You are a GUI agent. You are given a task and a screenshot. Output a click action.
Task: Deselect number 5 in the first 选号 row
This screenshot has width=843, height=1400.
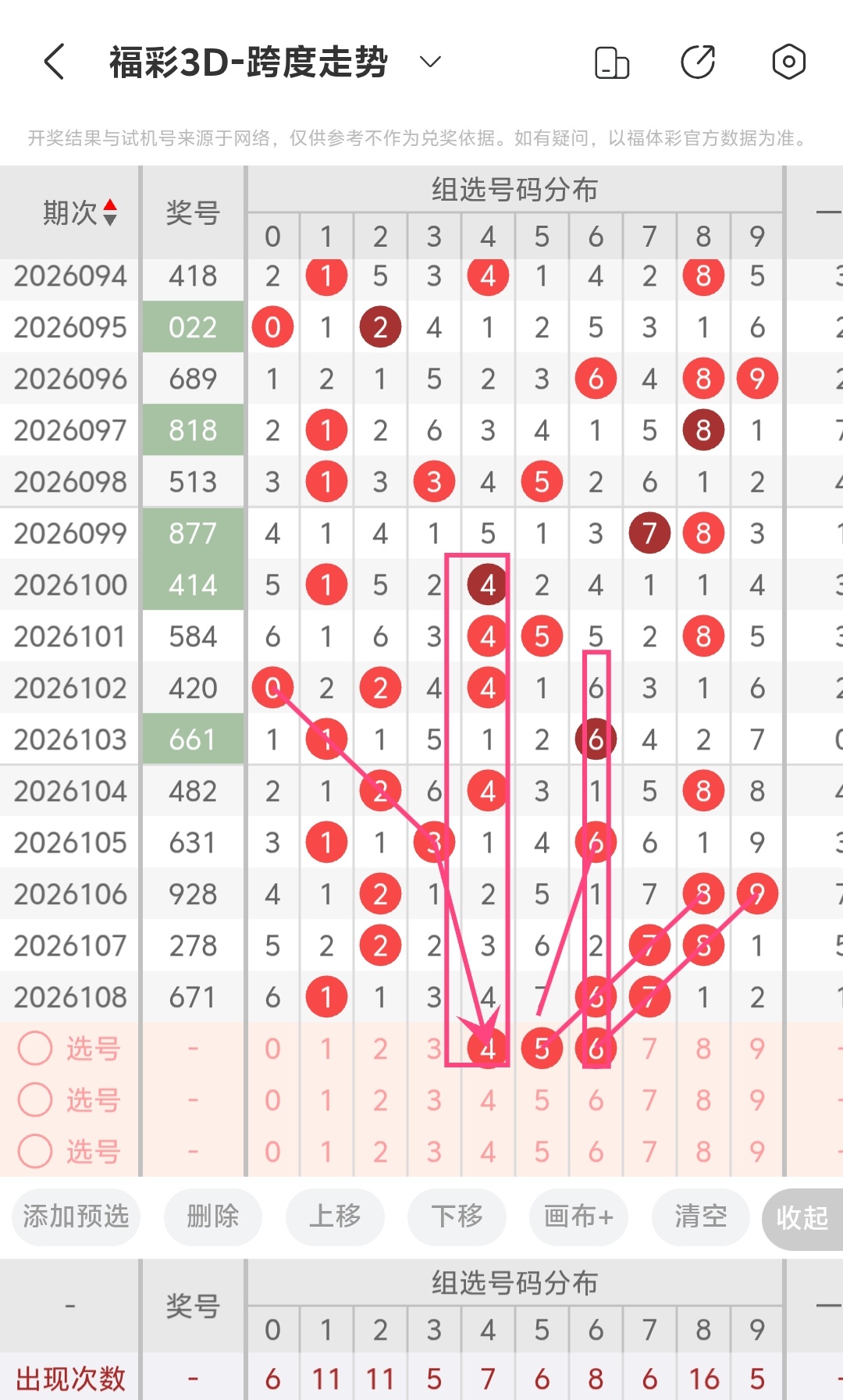point(542,1048)
